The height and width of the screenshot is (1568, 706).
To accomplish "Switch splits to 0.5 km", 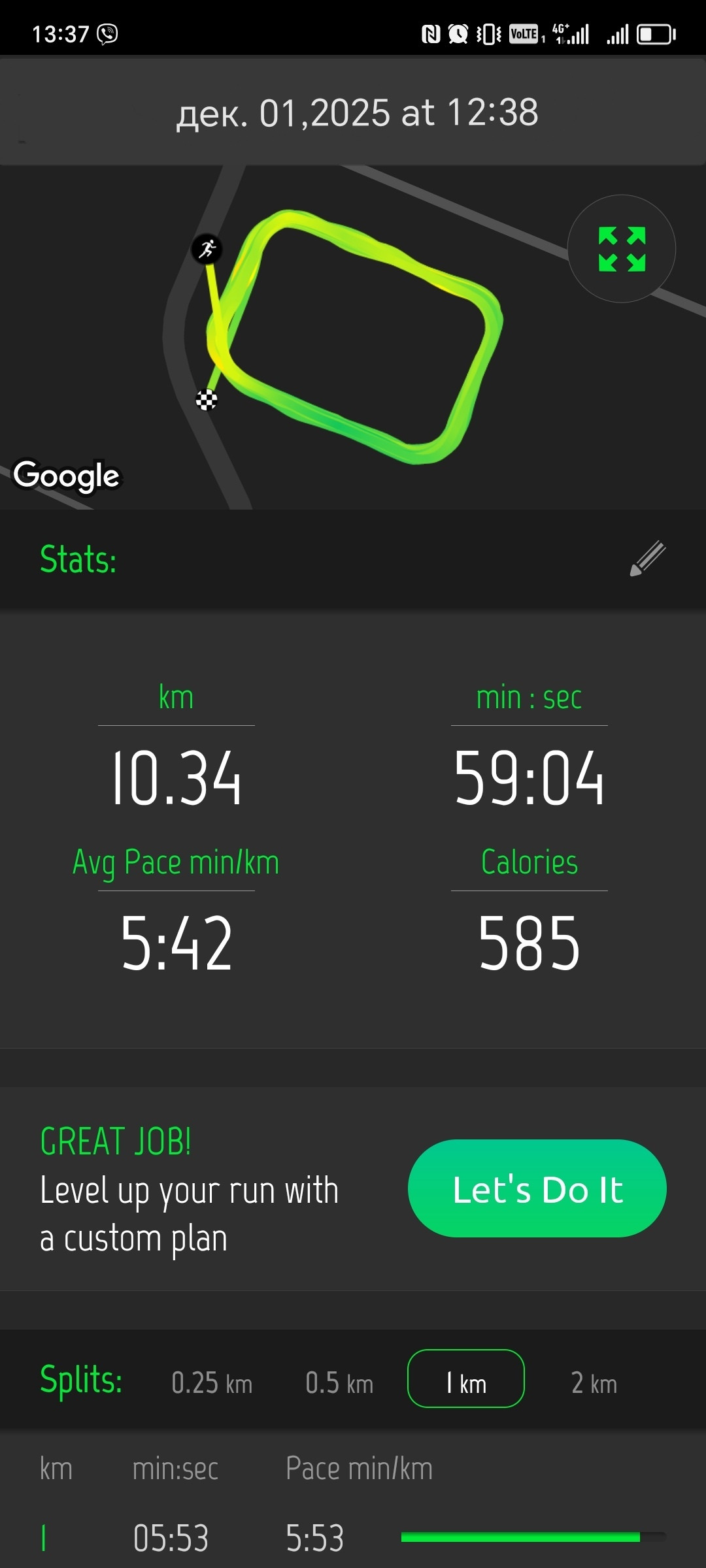I will [x=339, y=1383].
